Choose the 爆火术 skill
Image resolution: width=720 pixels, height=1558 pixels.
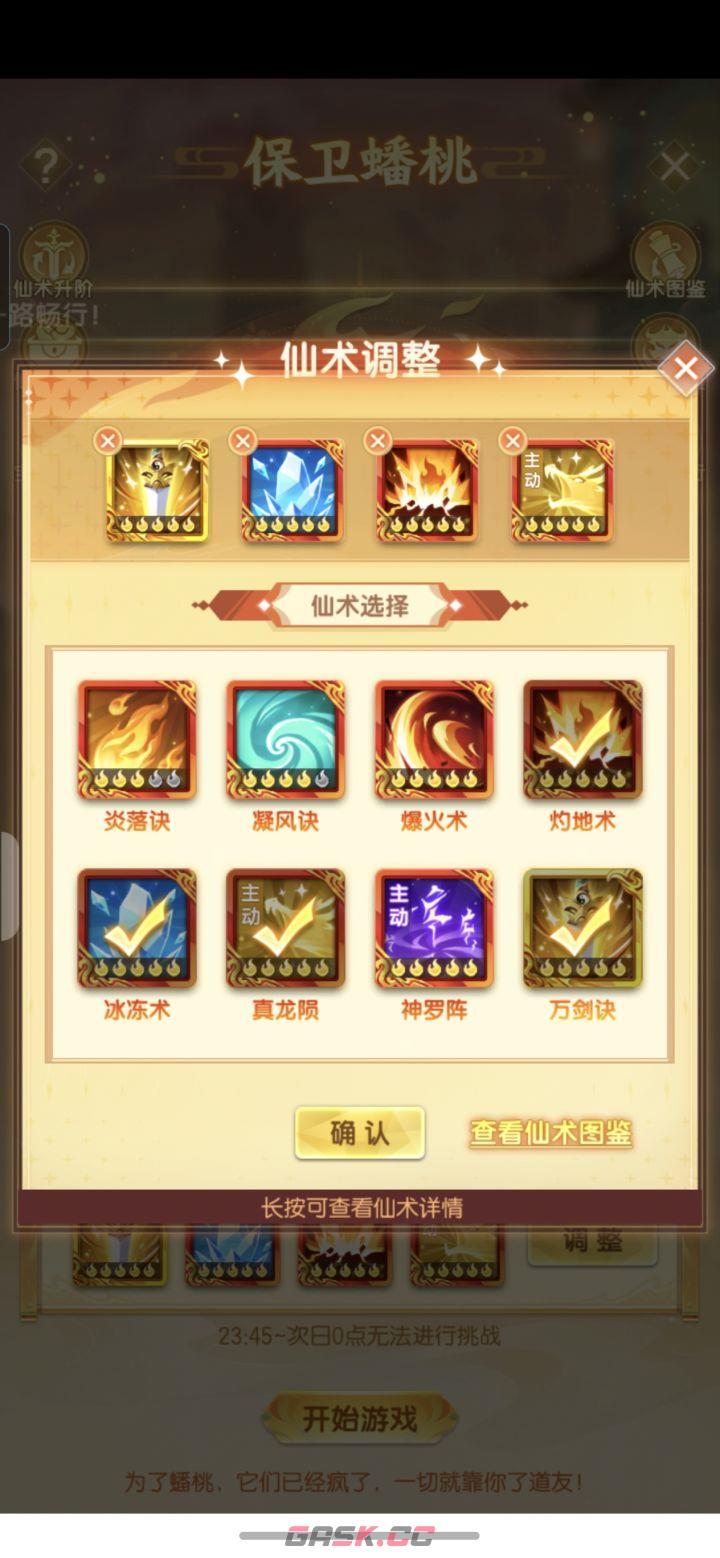coord(434,740)
